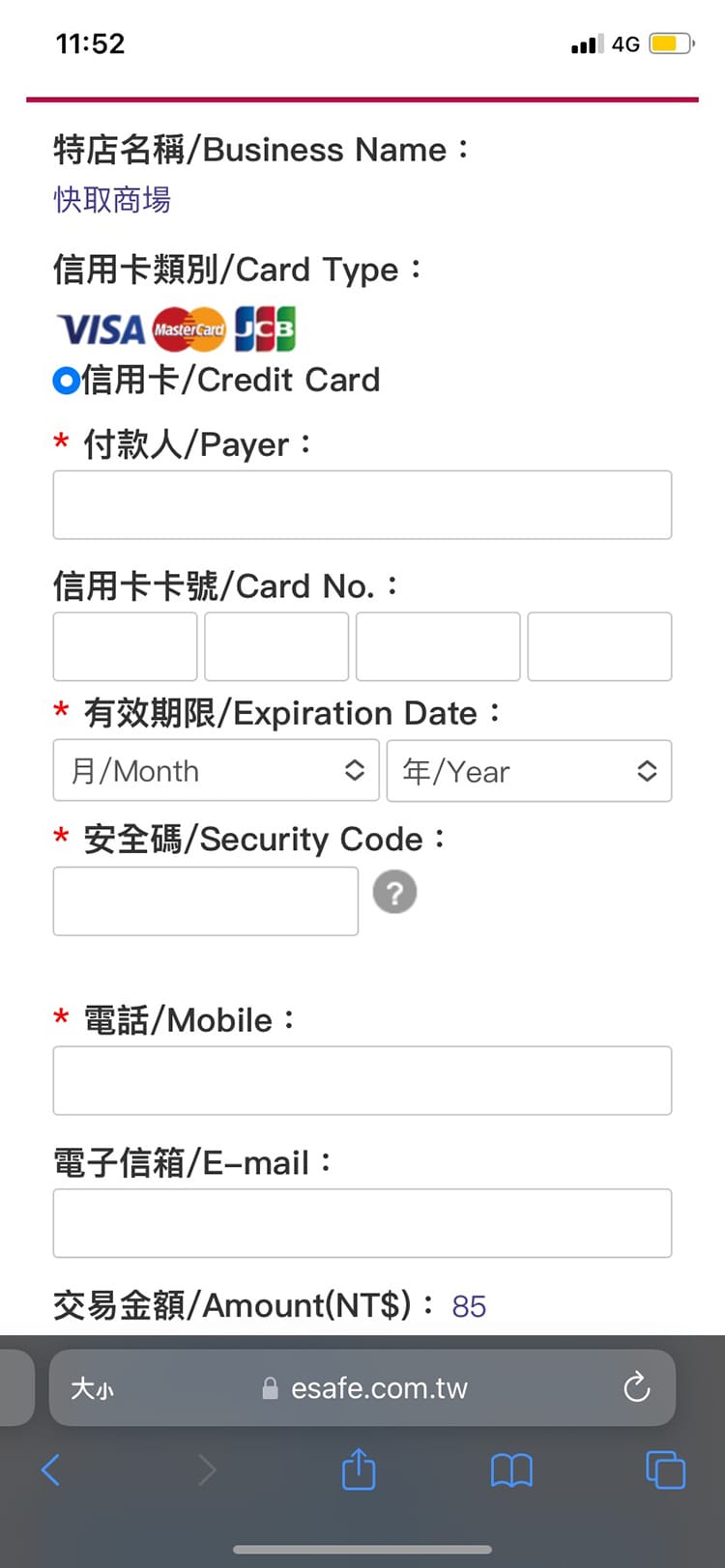Viewport: 725px width, 1568px height.
Task: Share this page from the toolbar
Action: (x=359, y=1469)
